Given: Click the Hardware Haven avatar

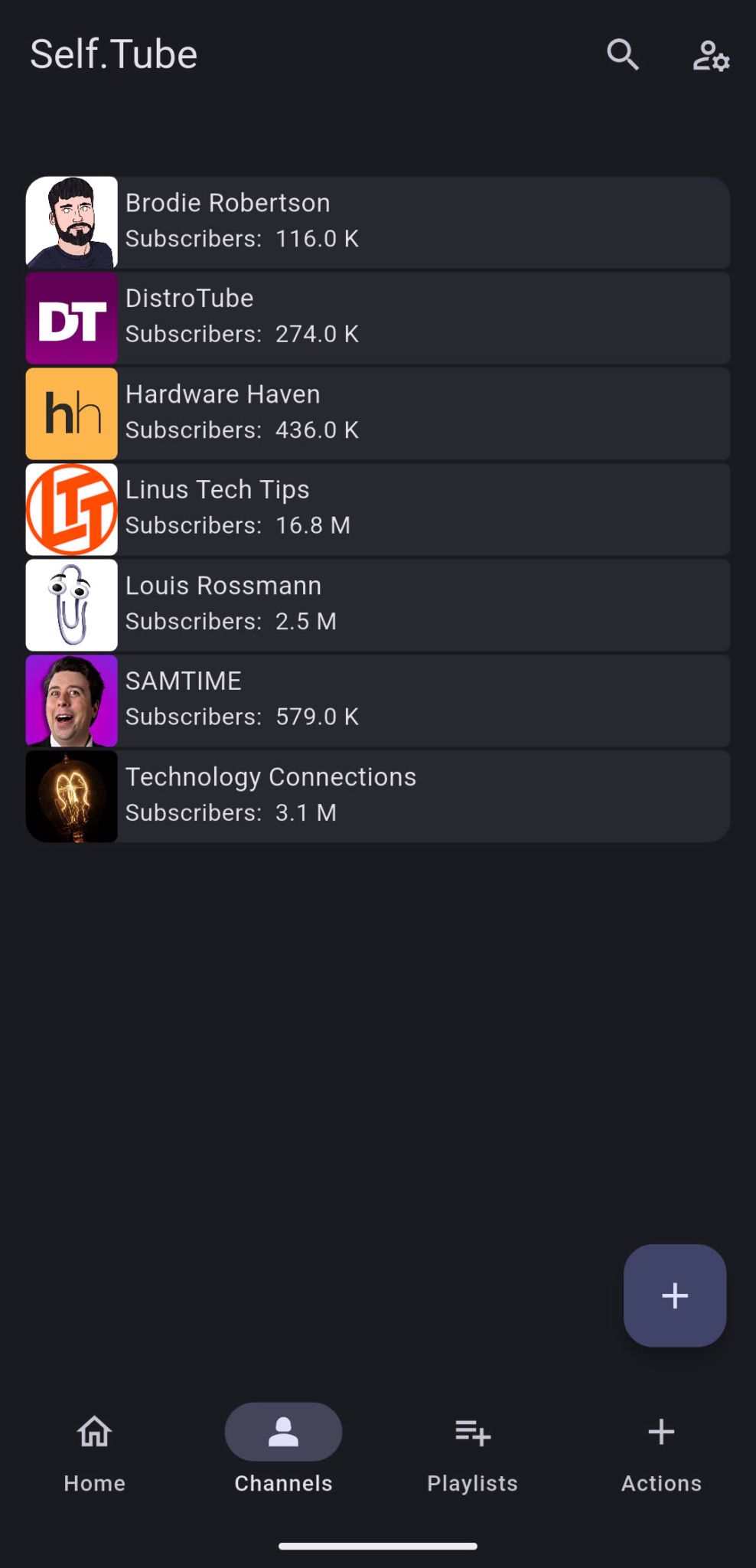Looking at the screenshot, I should click(x=71, y=413).
